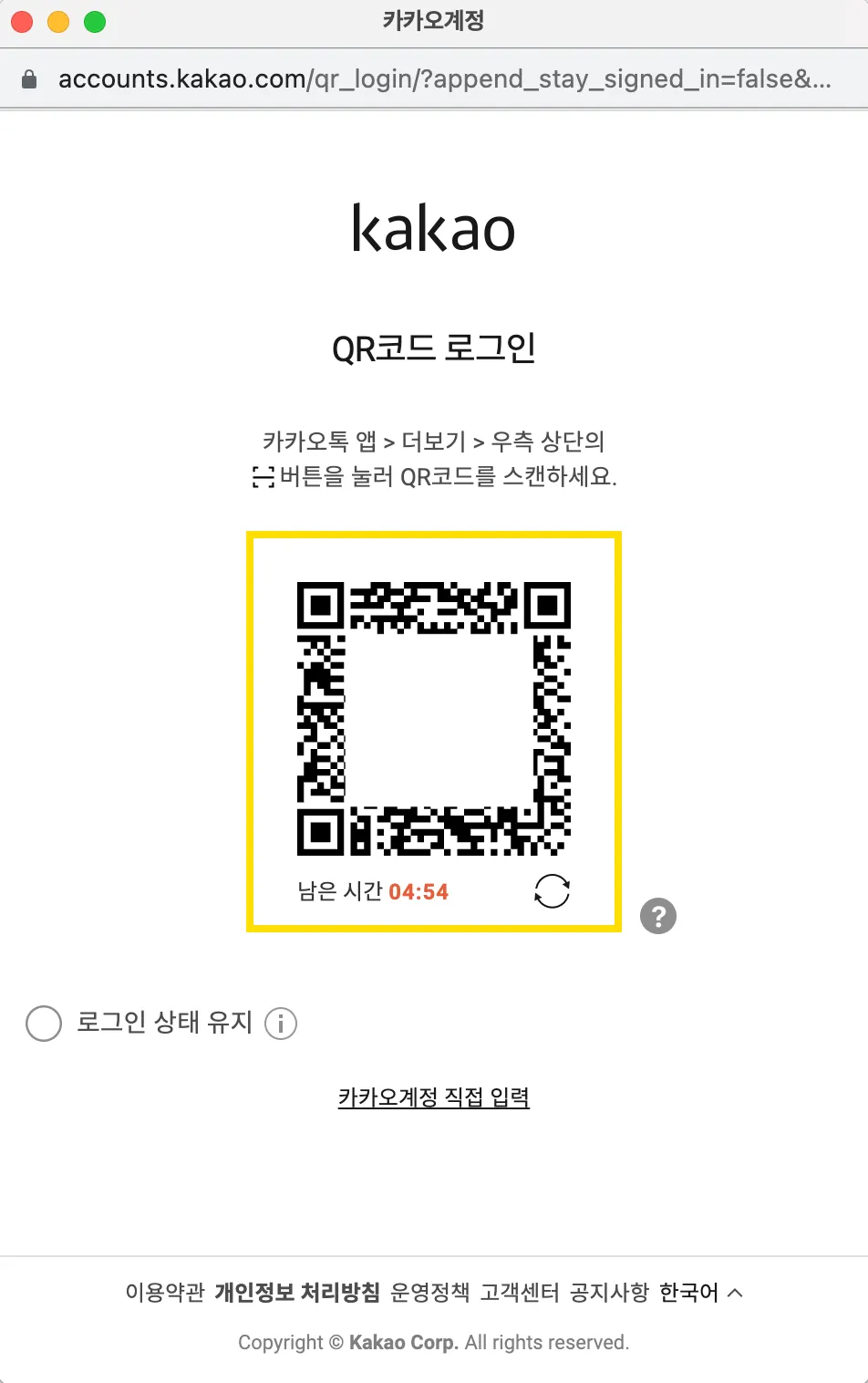Open the 이용약관 footer link

click(x=165, y=1292)
